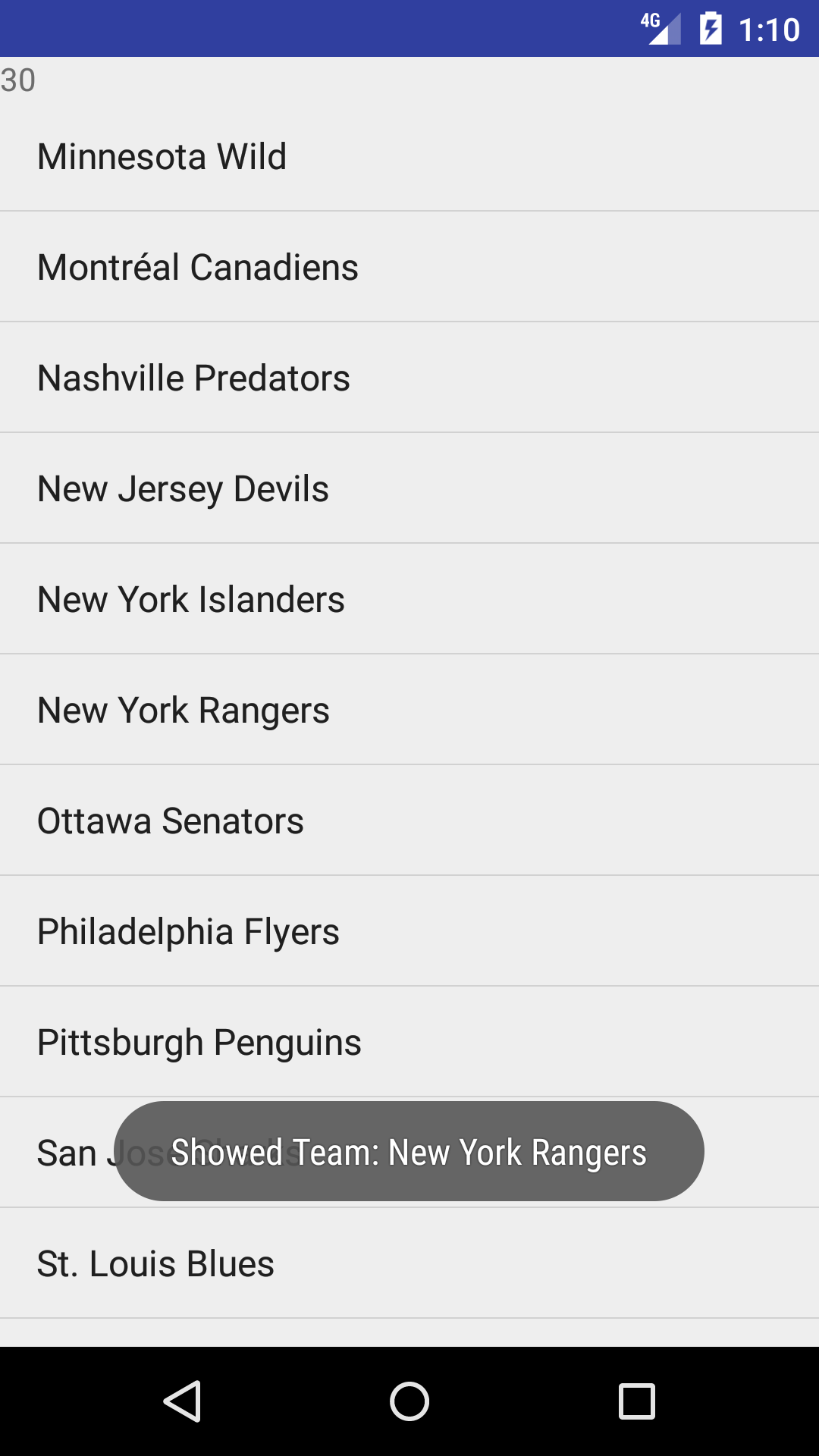Tap the New Jersey Devils row
This screenshot has height=1456, width=819.
409,488
